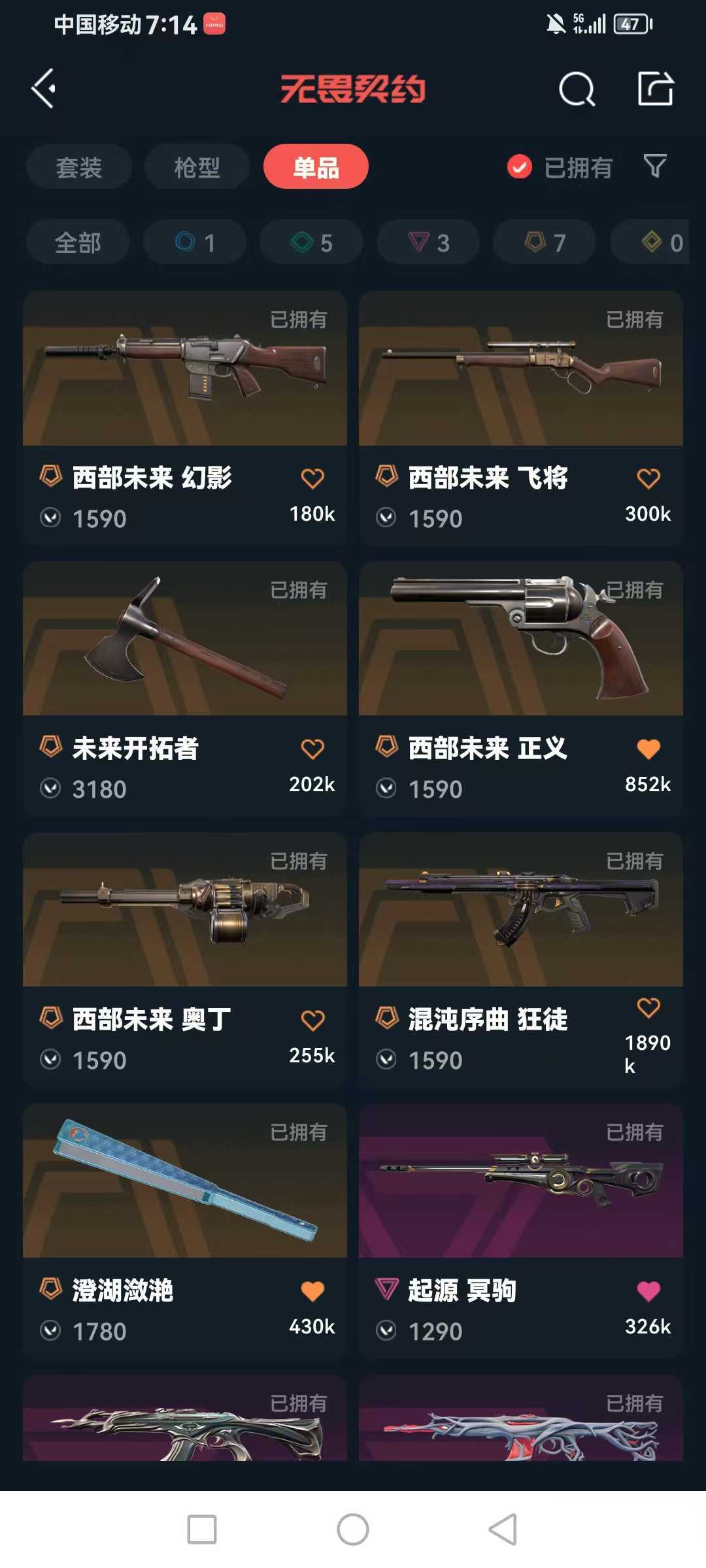
Task: Filter by the orange rarity chip showing 7
Action: tap(545, 242)
